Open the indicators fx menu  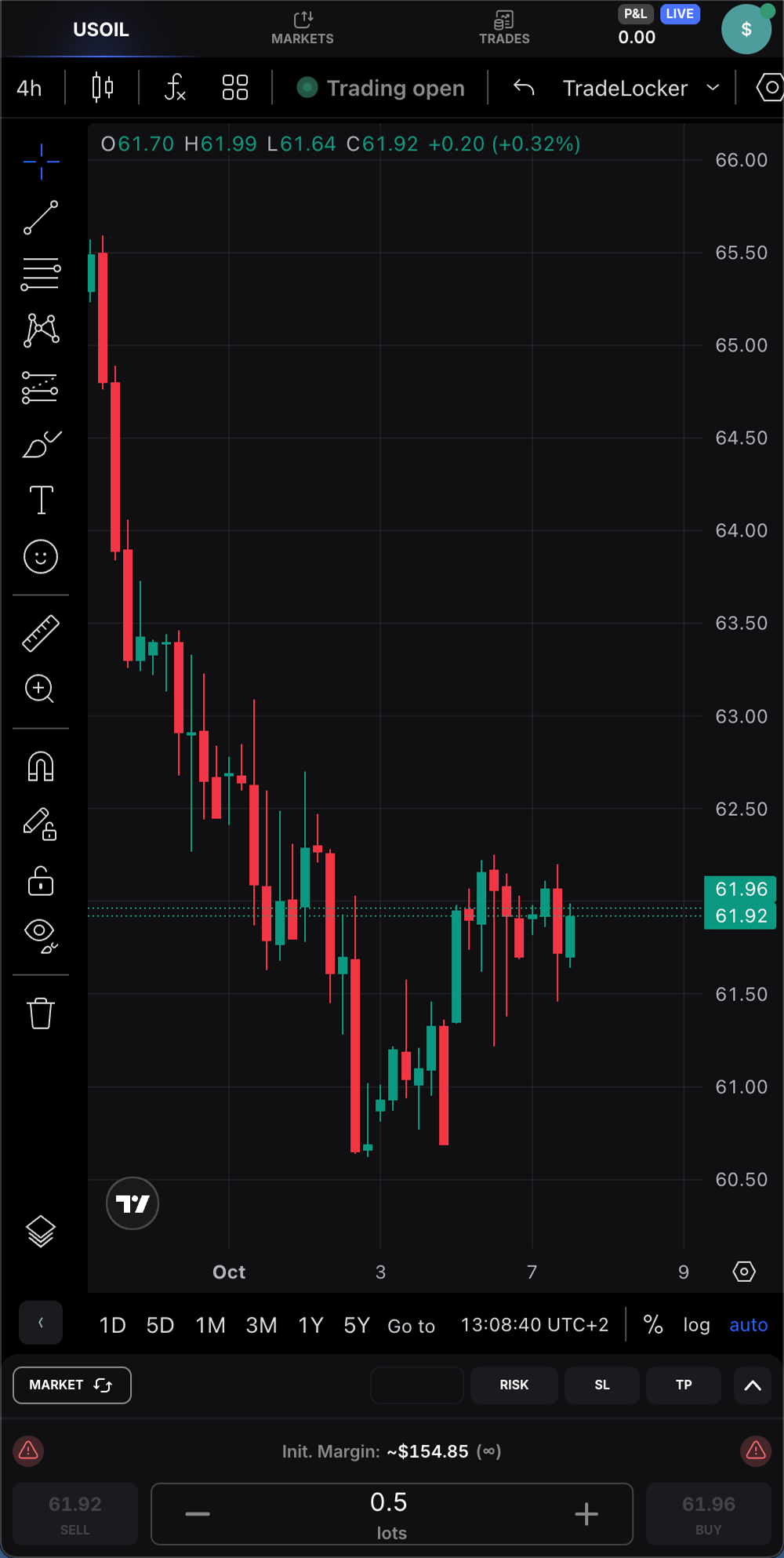pos(175,88)
